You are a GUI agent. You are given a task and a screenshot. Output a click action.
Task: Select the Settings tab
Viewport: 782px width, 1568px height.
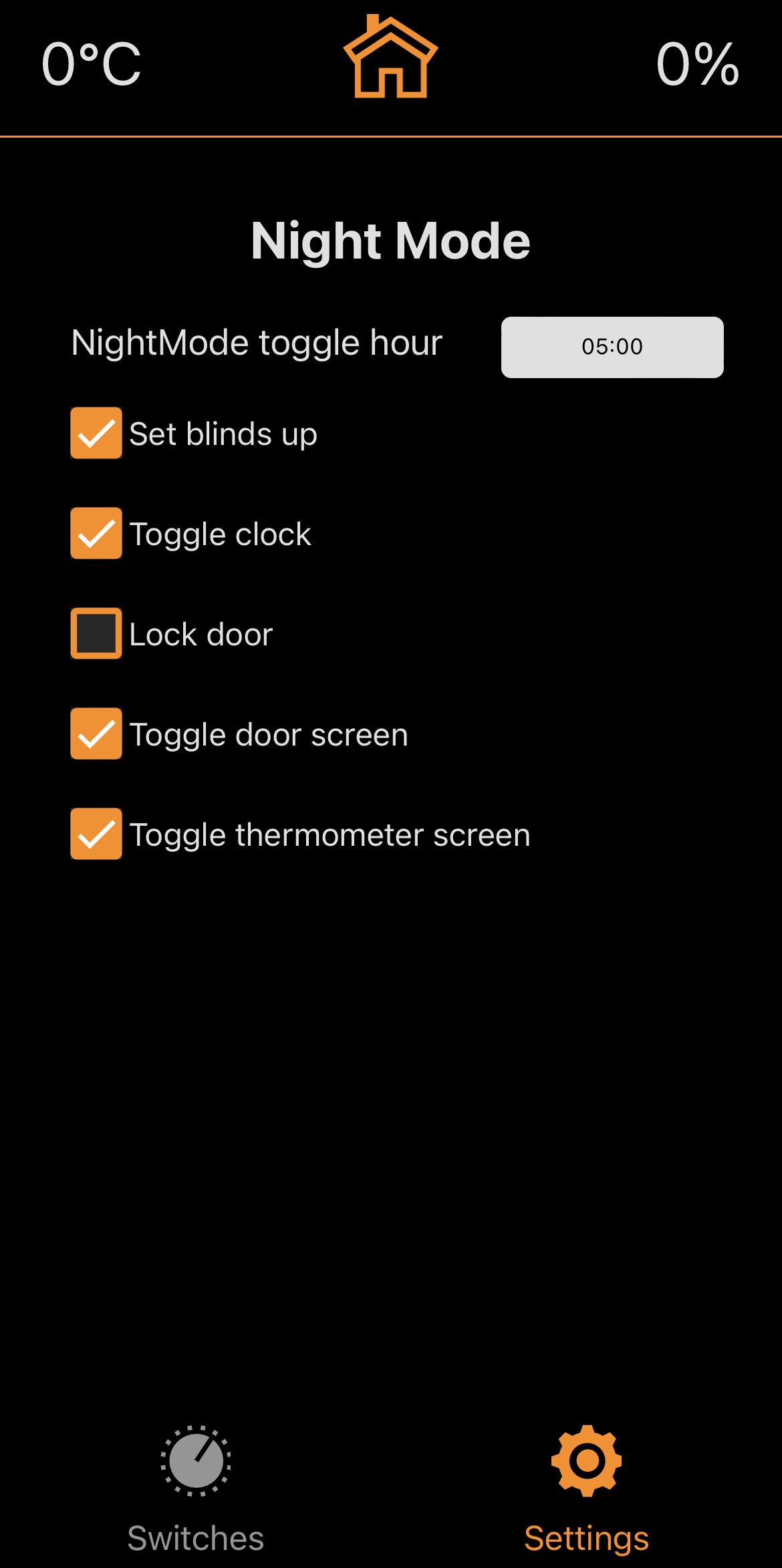(x=586, y=1490)
